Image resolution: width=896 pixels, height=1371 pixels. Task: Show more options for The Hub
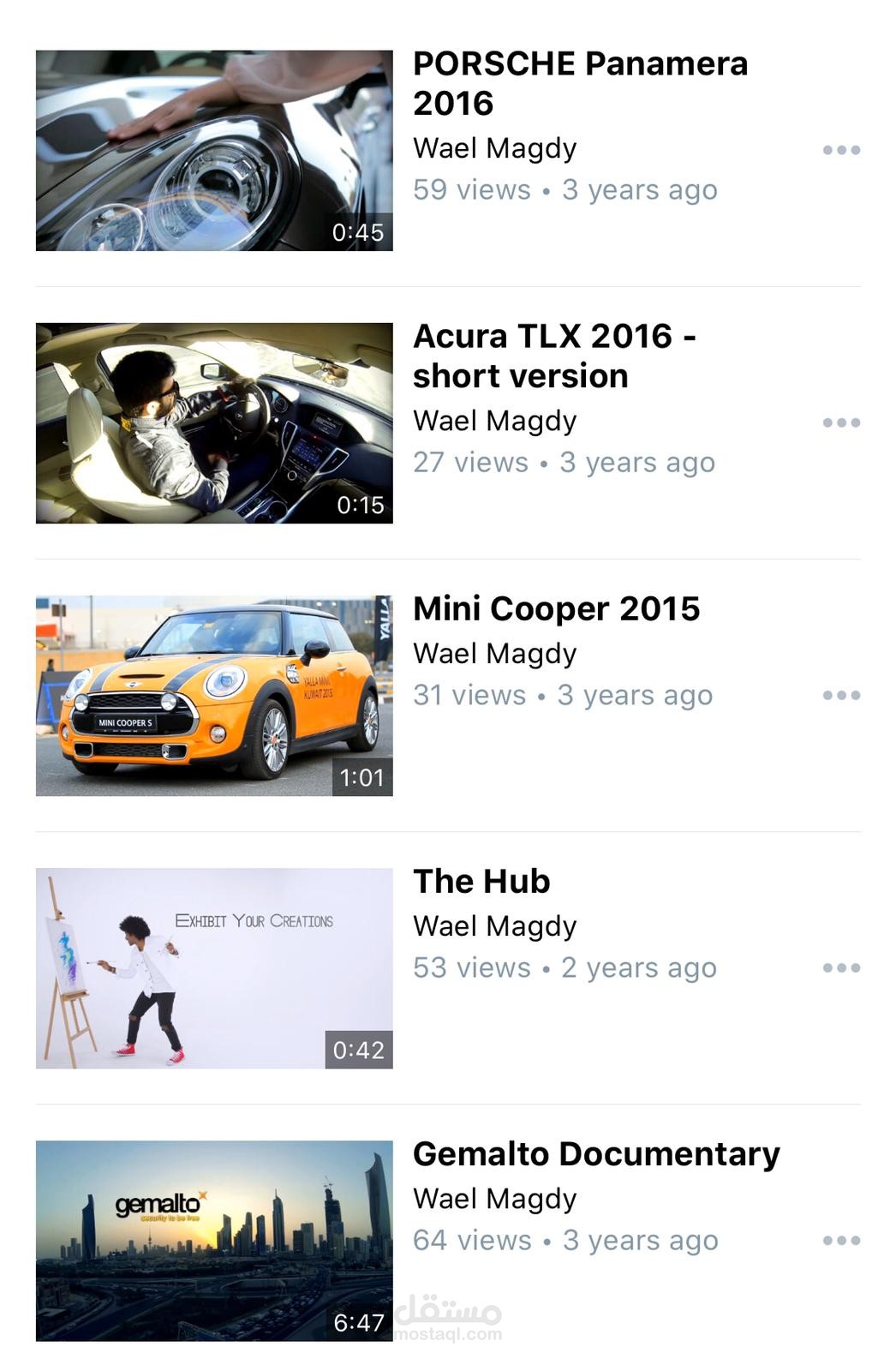[x=841, y=967]
